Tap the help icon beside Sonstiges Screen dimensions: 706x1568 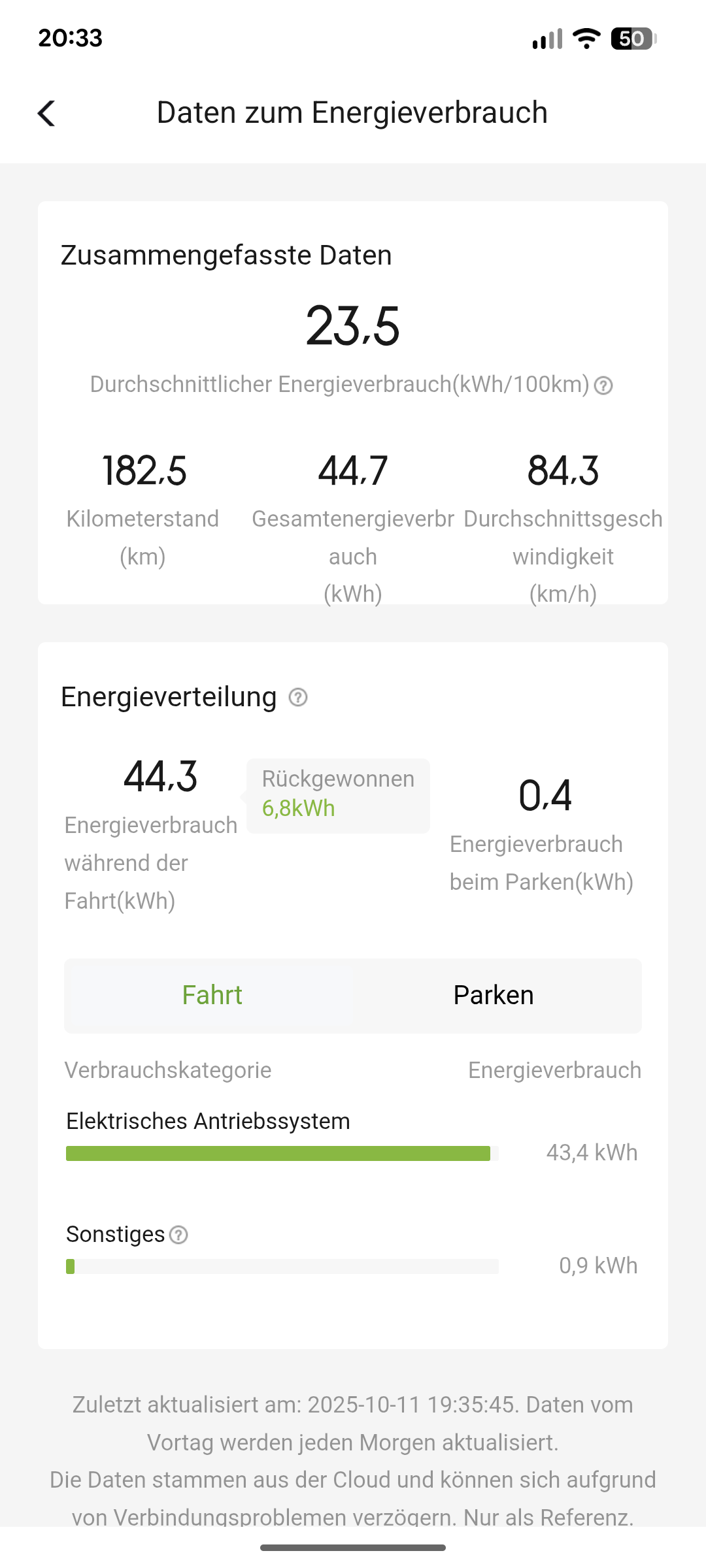pos(178,1235)
